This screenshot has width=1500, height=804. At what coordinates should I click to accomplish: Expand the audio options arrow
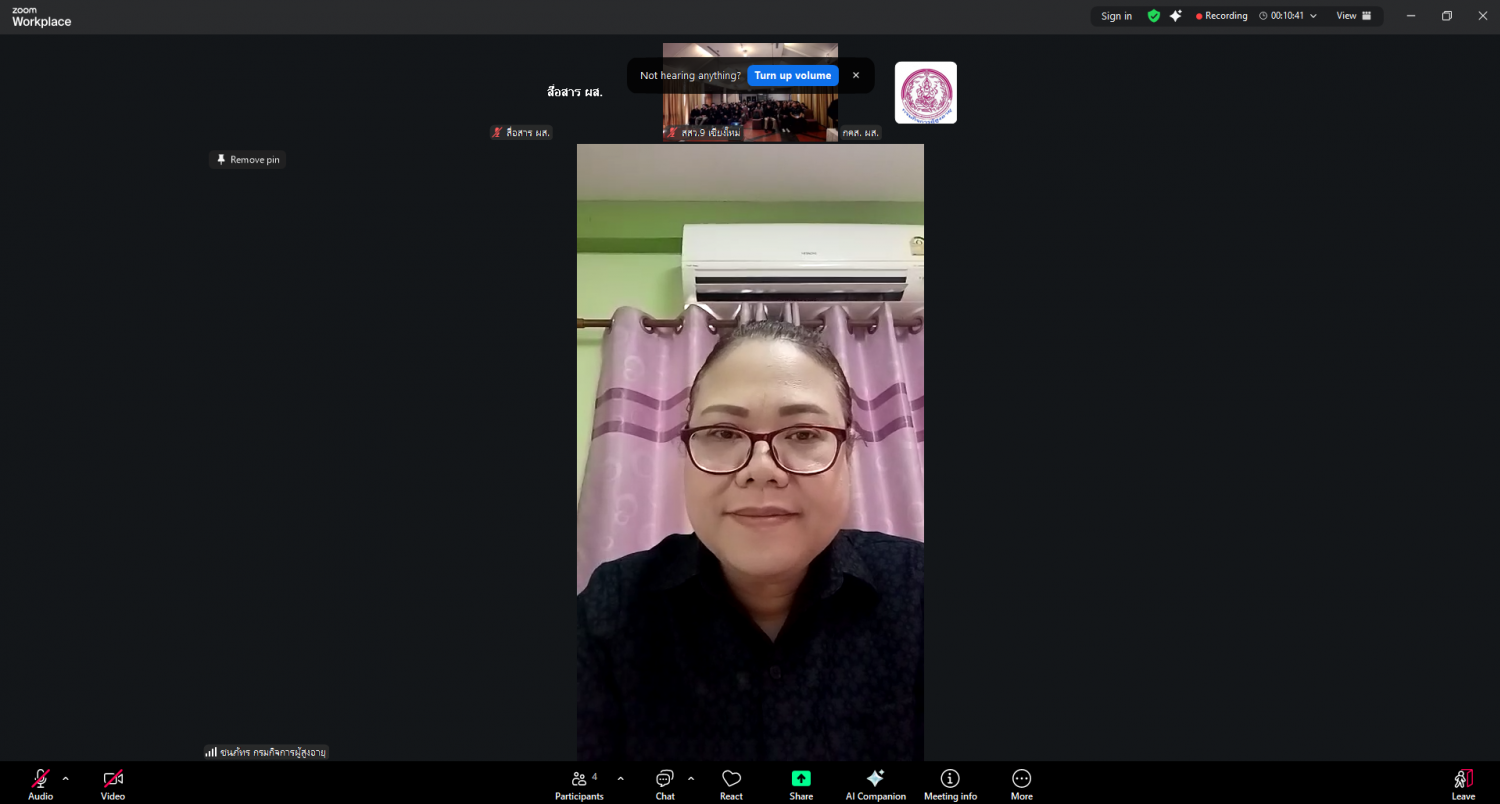(66, 778)
